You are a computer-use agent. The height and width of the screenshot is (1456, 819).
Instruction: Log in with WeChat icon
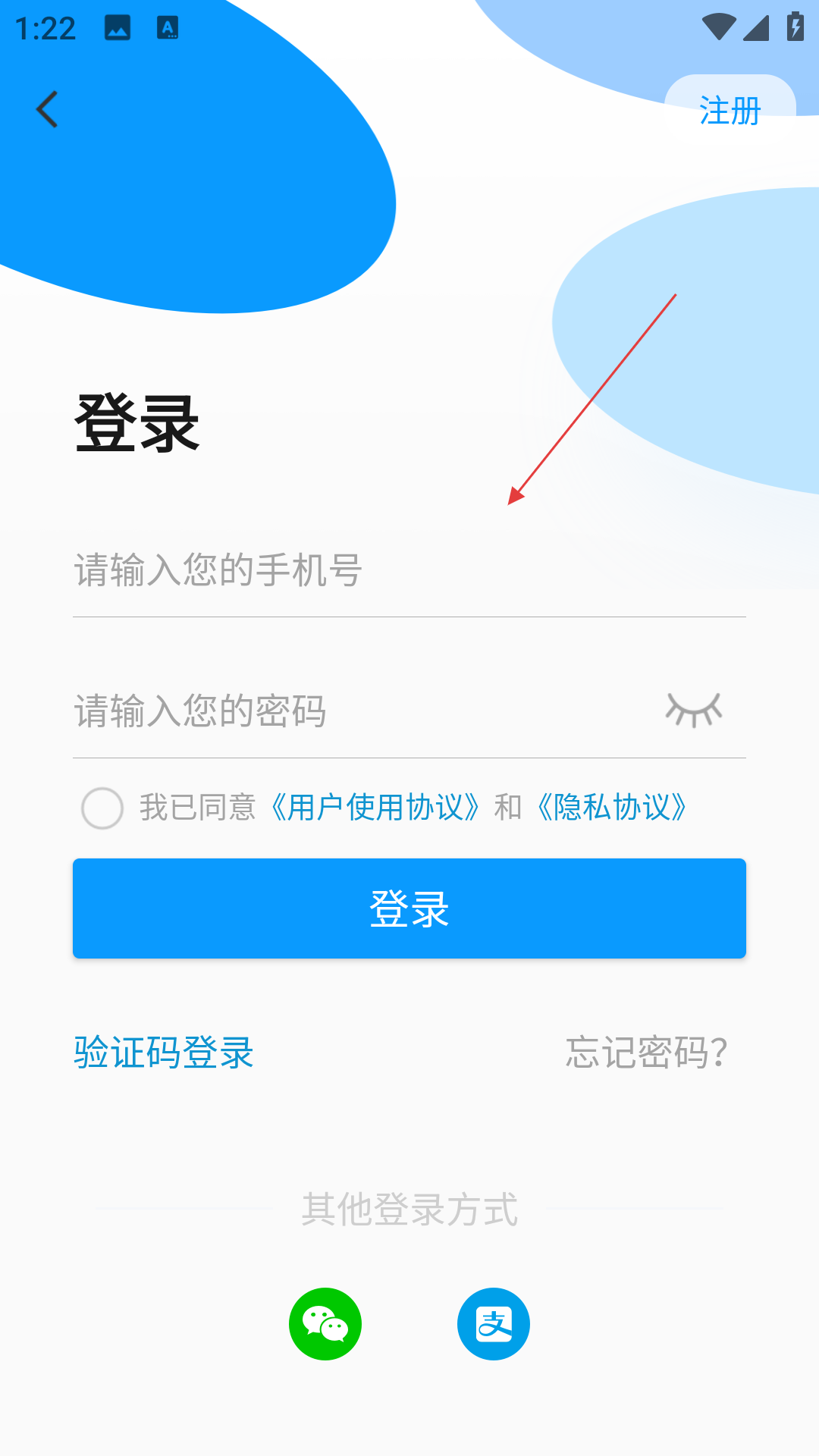tap(325, 1324)
